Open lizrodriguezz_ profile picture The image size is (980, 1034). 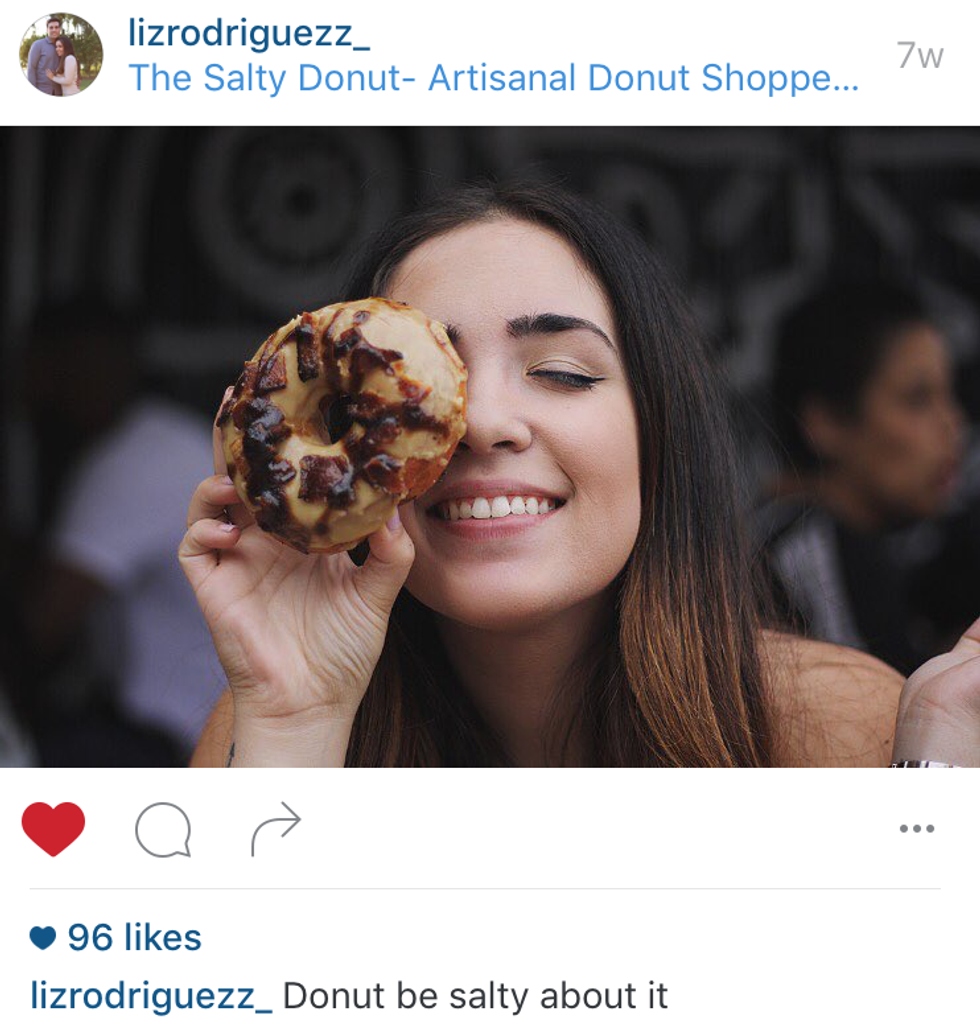coord(61,55)
